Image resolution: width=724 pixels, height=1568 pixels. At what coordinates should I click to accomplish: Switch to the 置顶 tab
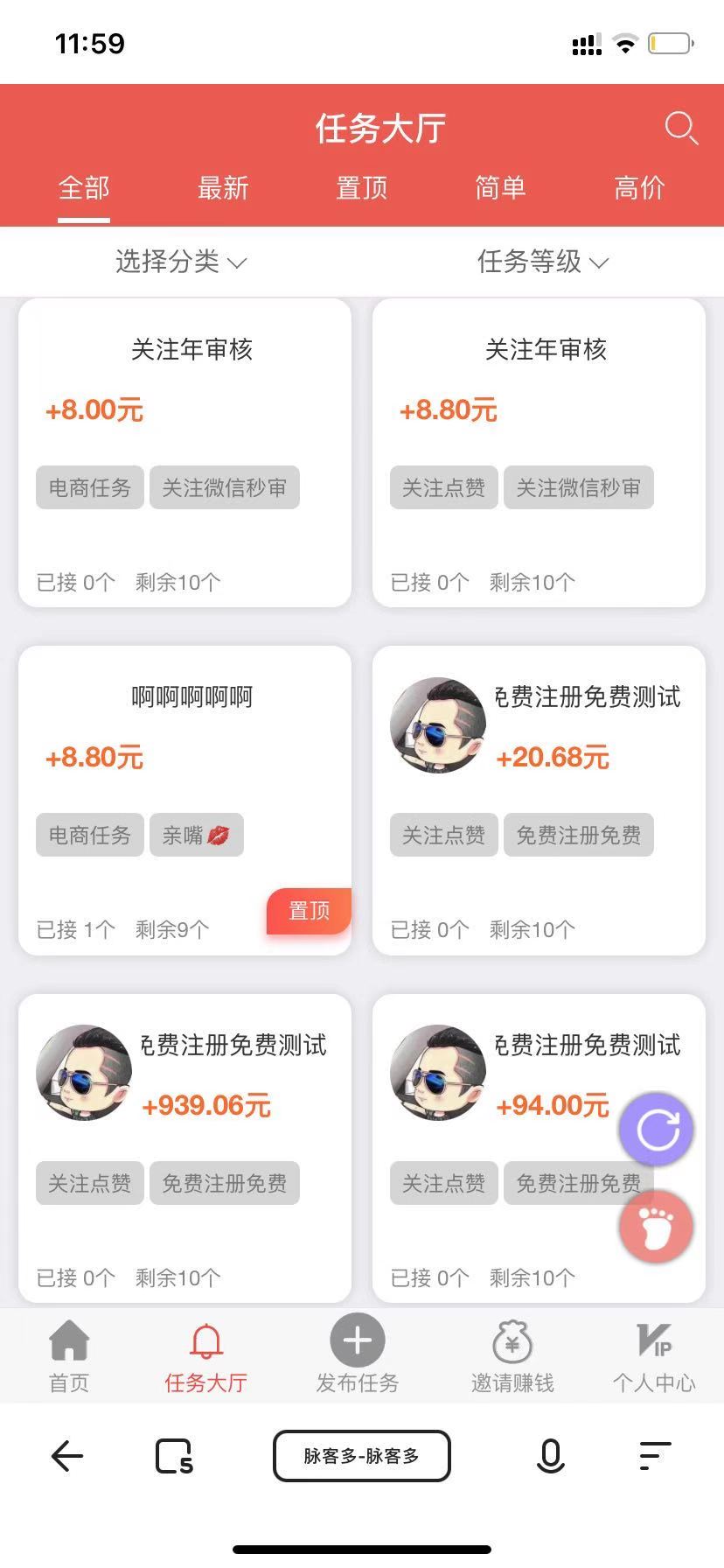pos(361,188)
